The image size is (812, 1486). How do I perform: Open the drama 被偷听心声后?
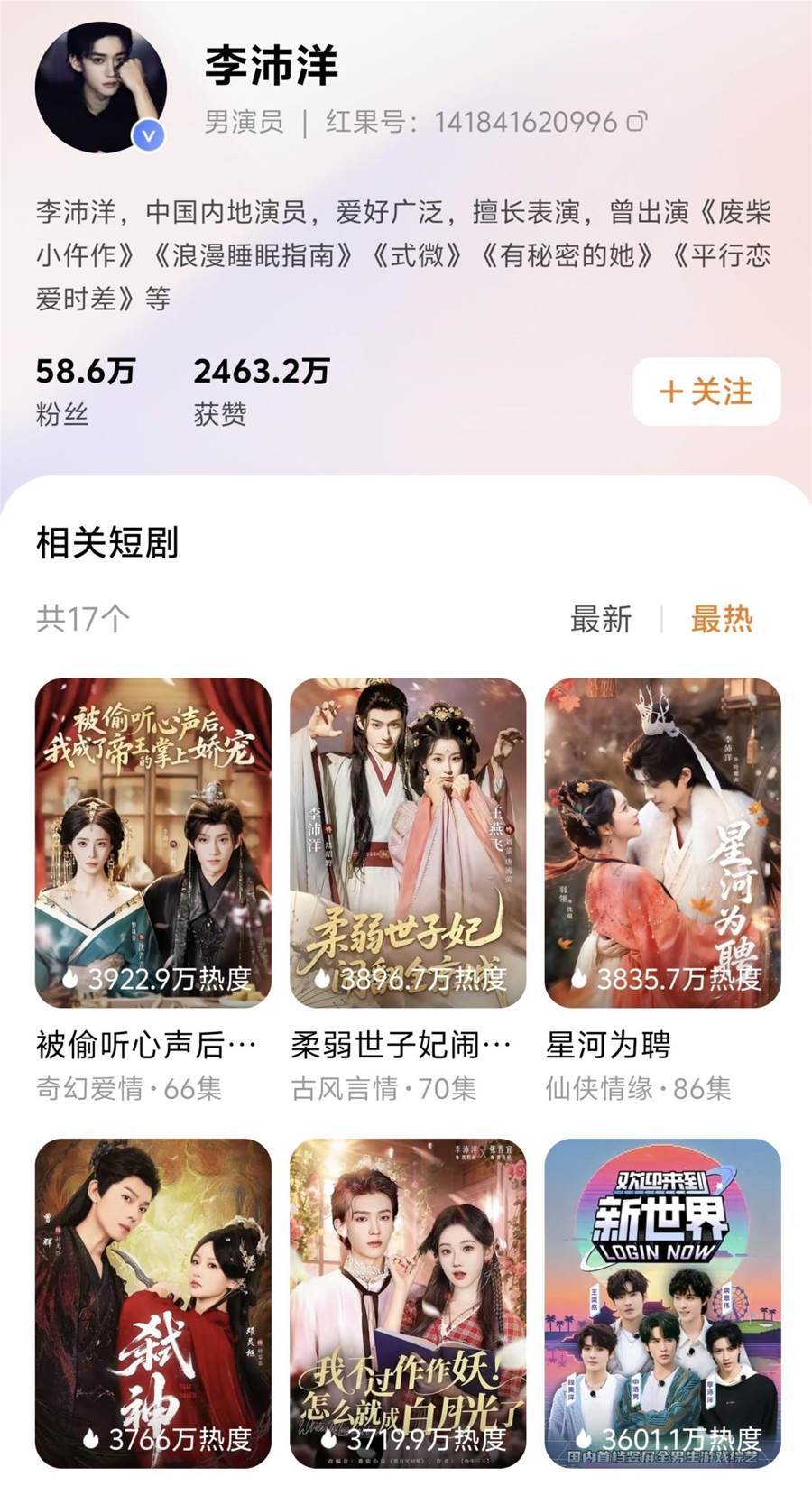click(x=153, y=843)
